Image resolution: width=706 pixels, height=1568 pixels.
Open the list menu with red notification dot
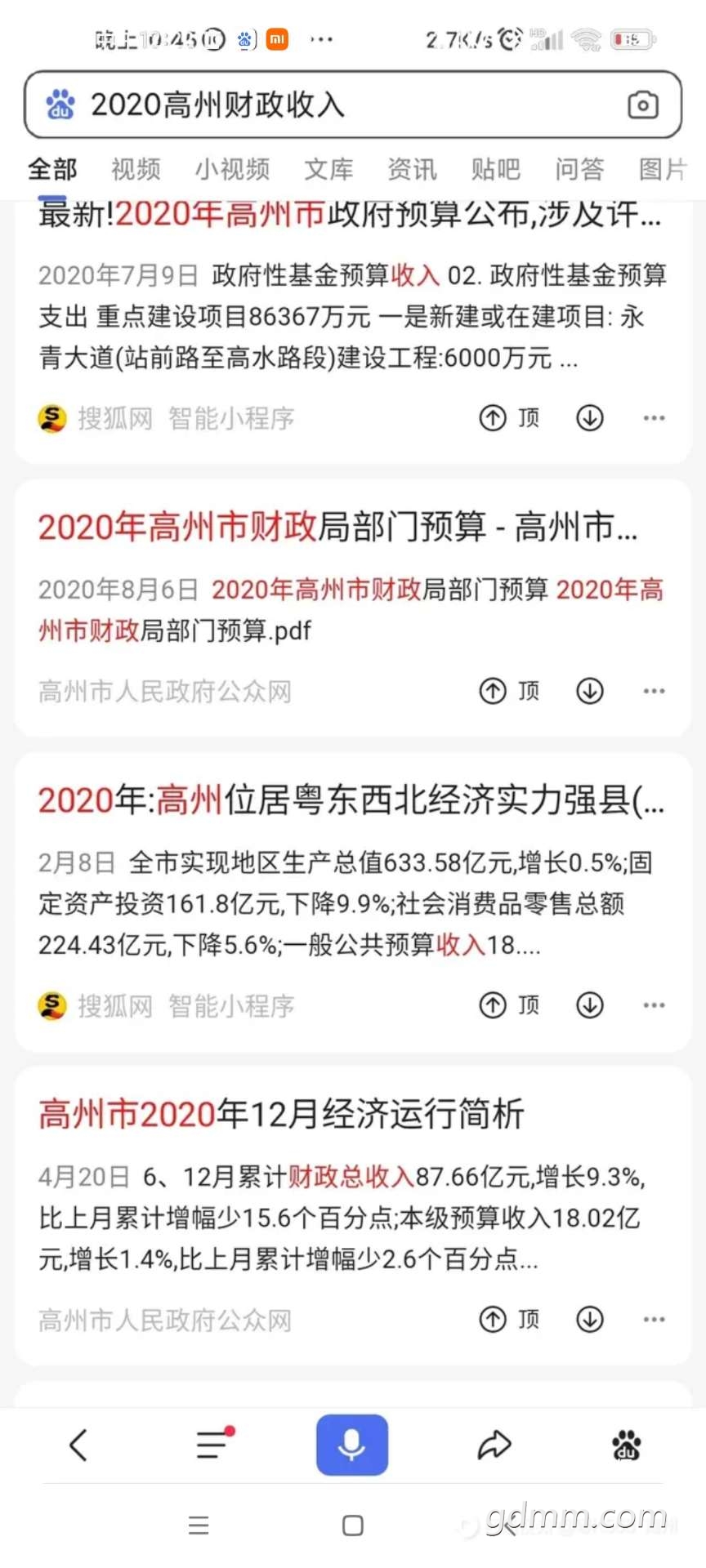tap(212, 1445)
